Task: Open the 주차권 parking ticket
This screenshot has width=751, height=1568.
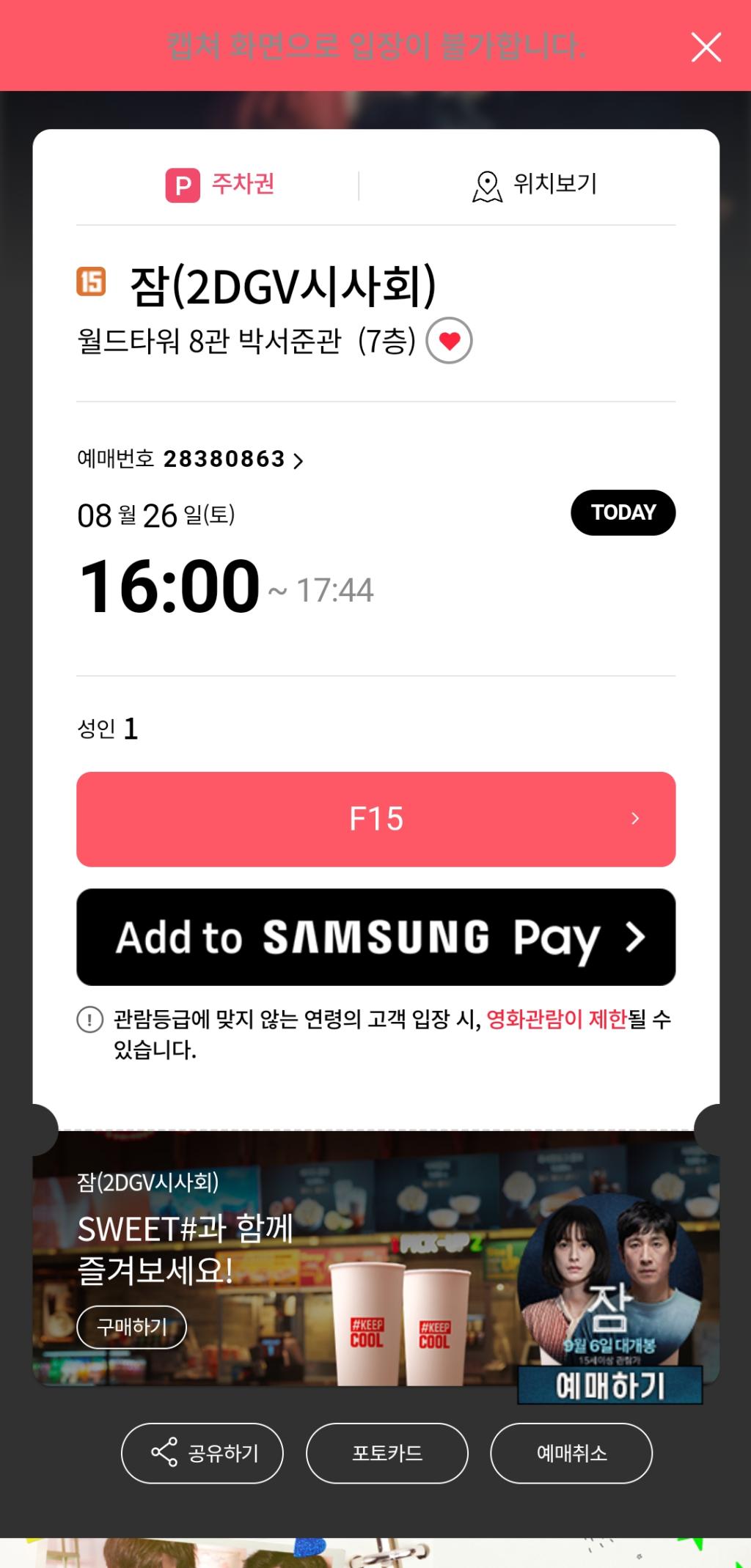Action: (x=220, y=184)
